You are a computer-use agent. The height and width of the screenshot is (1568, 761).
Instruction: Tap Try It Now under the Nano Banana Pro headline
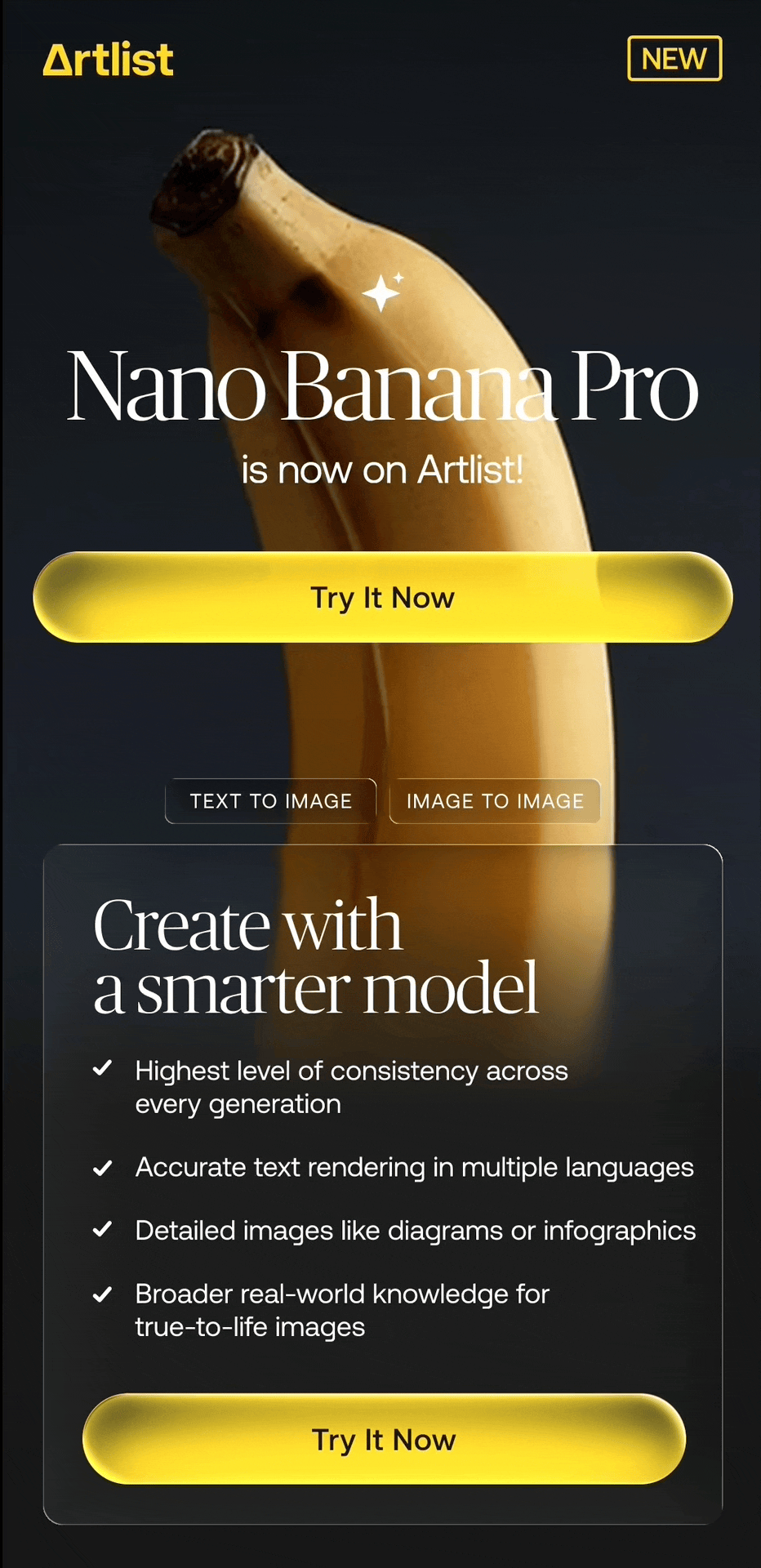coord(382,598)
